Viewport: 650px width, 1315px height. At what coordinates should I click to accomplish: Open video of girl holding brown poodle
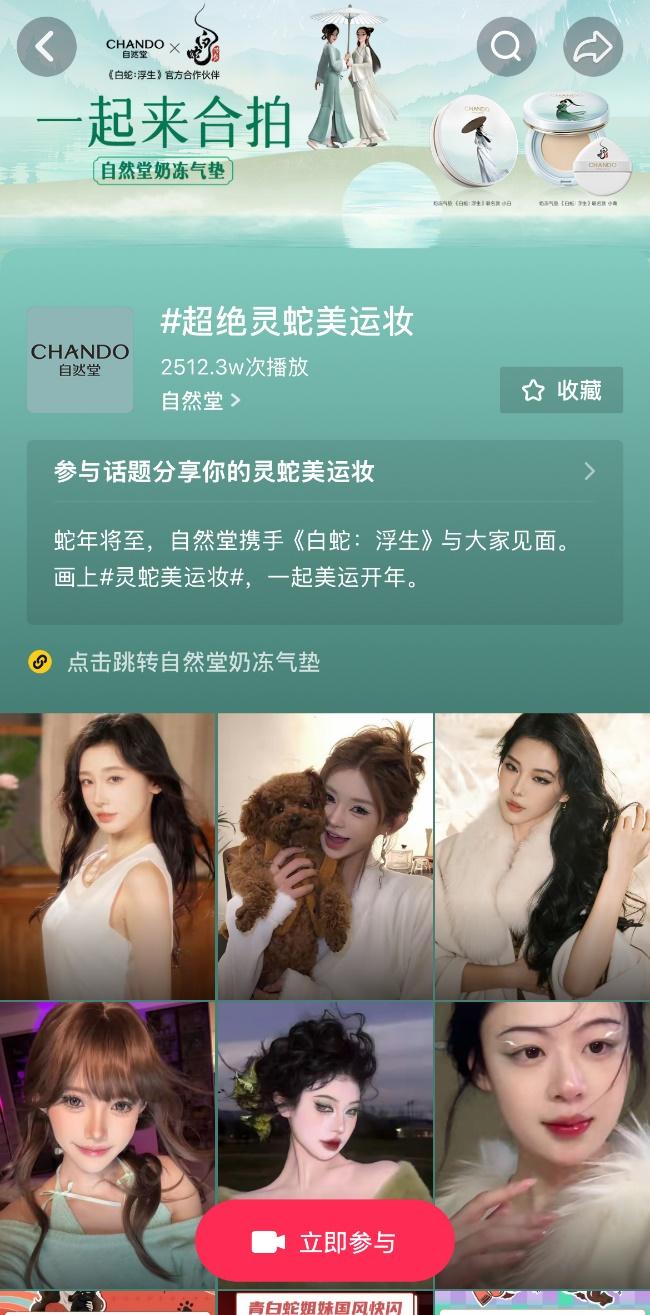pyautogui.click(x=325, y=855)
